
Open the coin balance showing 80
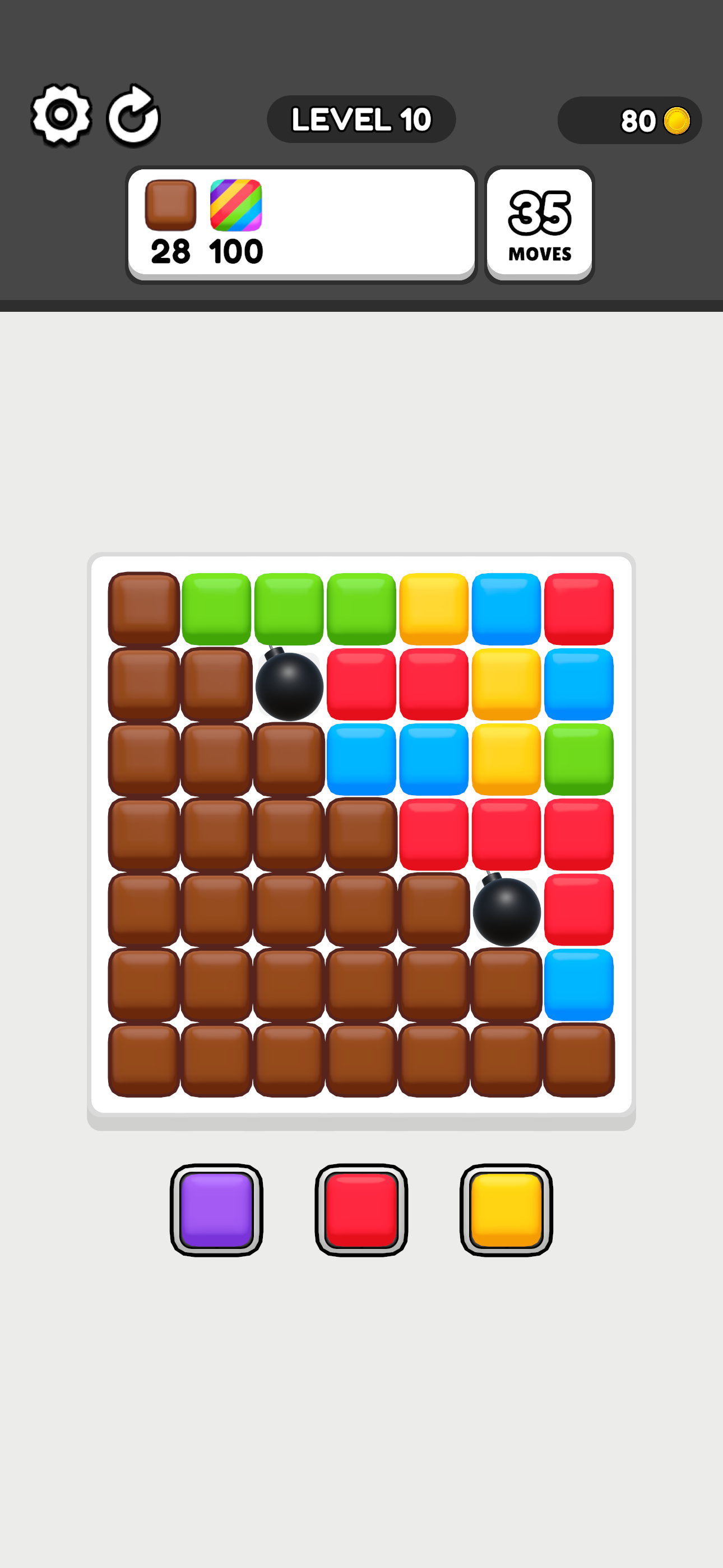point(629,121)
